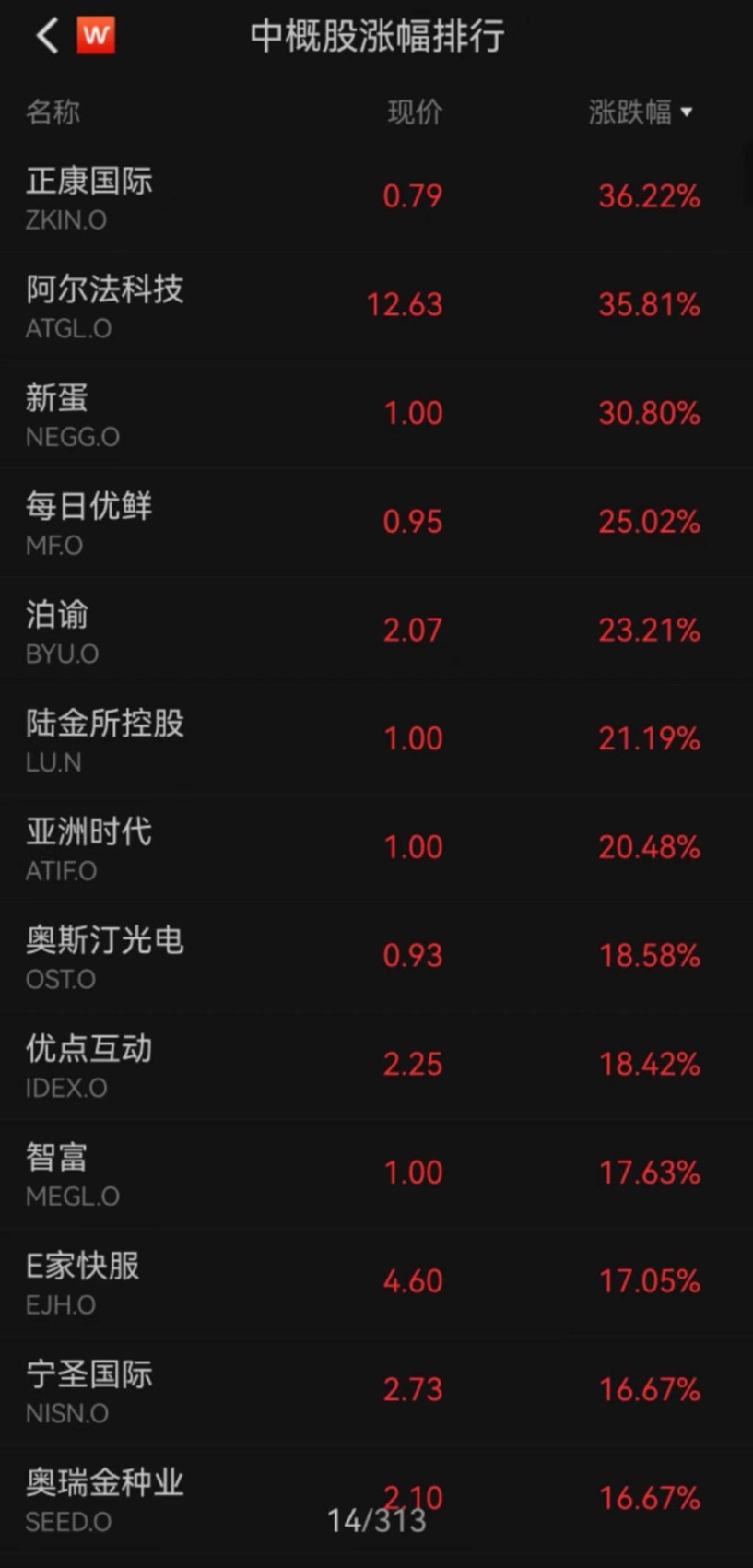
Task: Tap the 36.22% gain value
Action: 649,196
